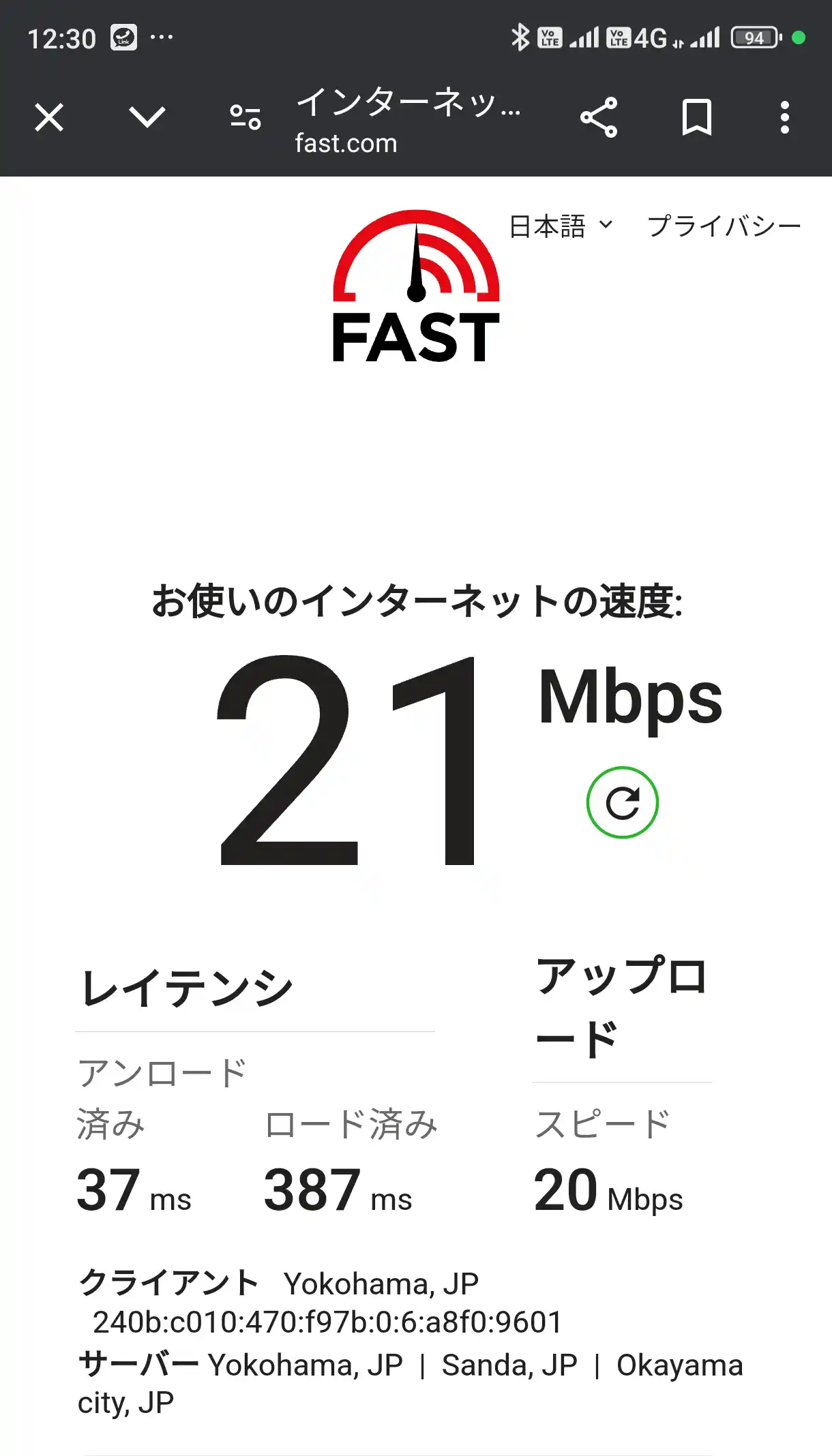Image resolution: width=832 pixels, height=1456 pixels.
Task: Select the fast.com address title
Action: [x=346, y=142]
